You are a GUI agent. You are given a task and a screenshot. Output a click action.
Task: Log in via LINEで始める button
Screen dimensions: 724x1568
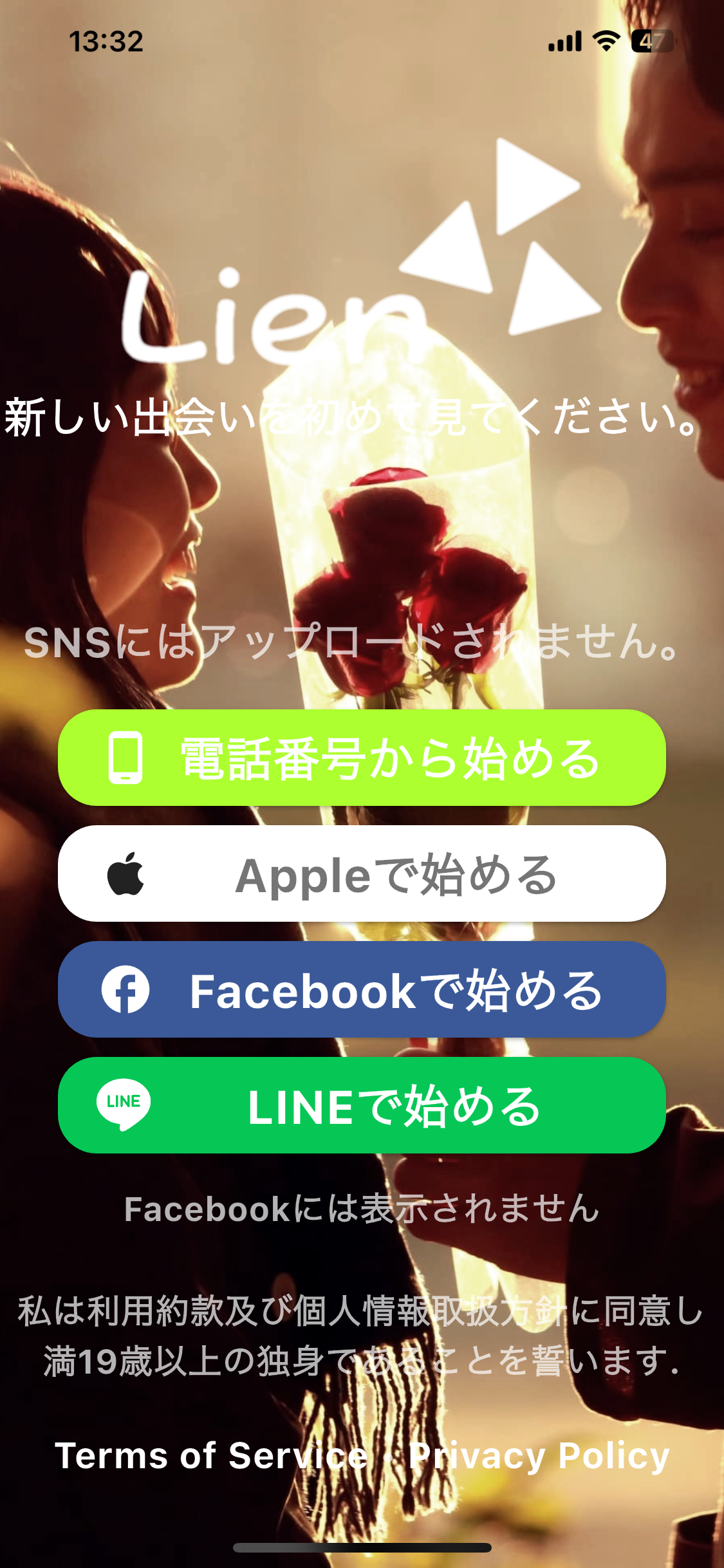click(x=362, y=1105)
